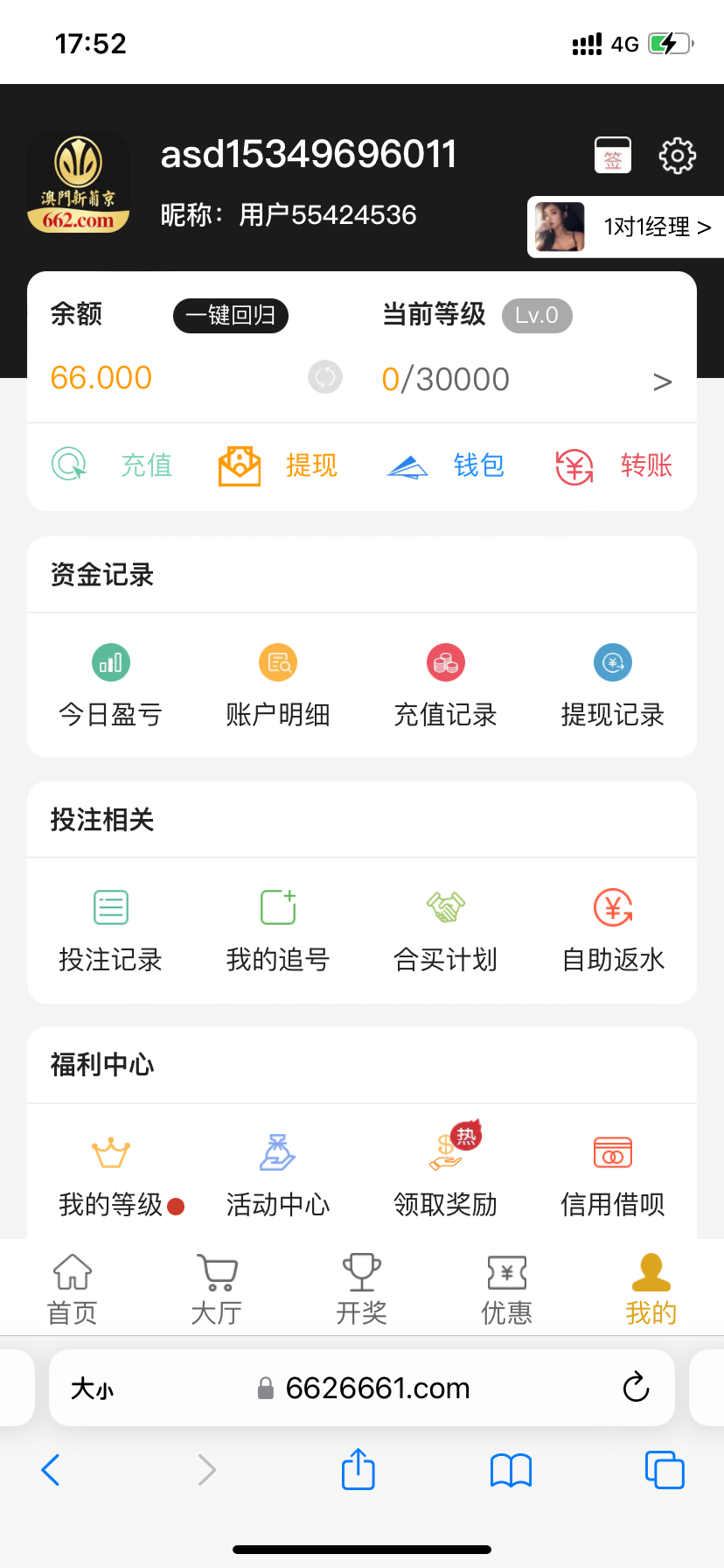Tap the balance refresh icon
The width and height of the screenshot is (724, 1568).
pyautogui.click(x=324, y=378)
